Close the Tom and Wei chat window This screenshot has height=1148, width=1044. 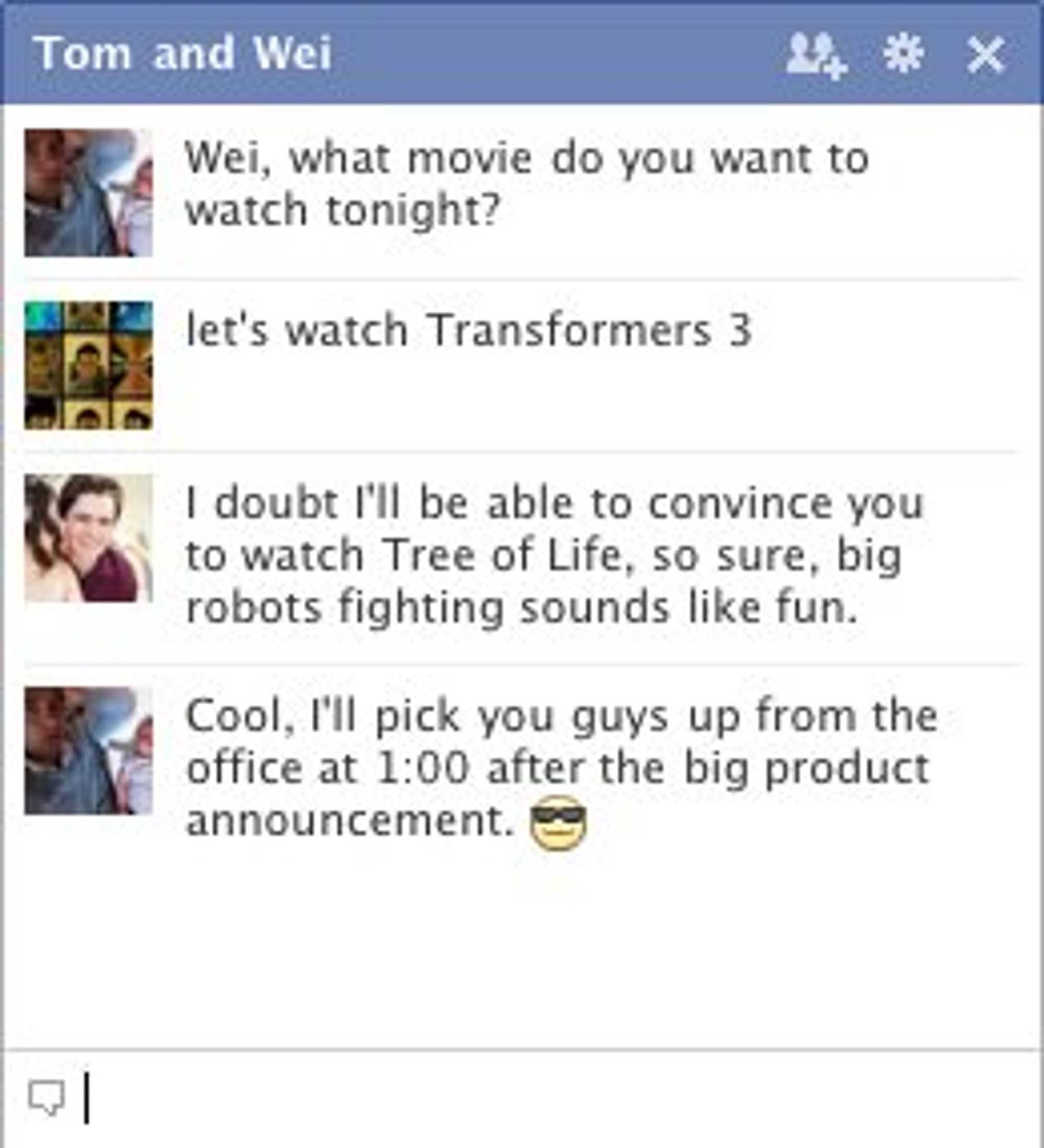[986, 55]
